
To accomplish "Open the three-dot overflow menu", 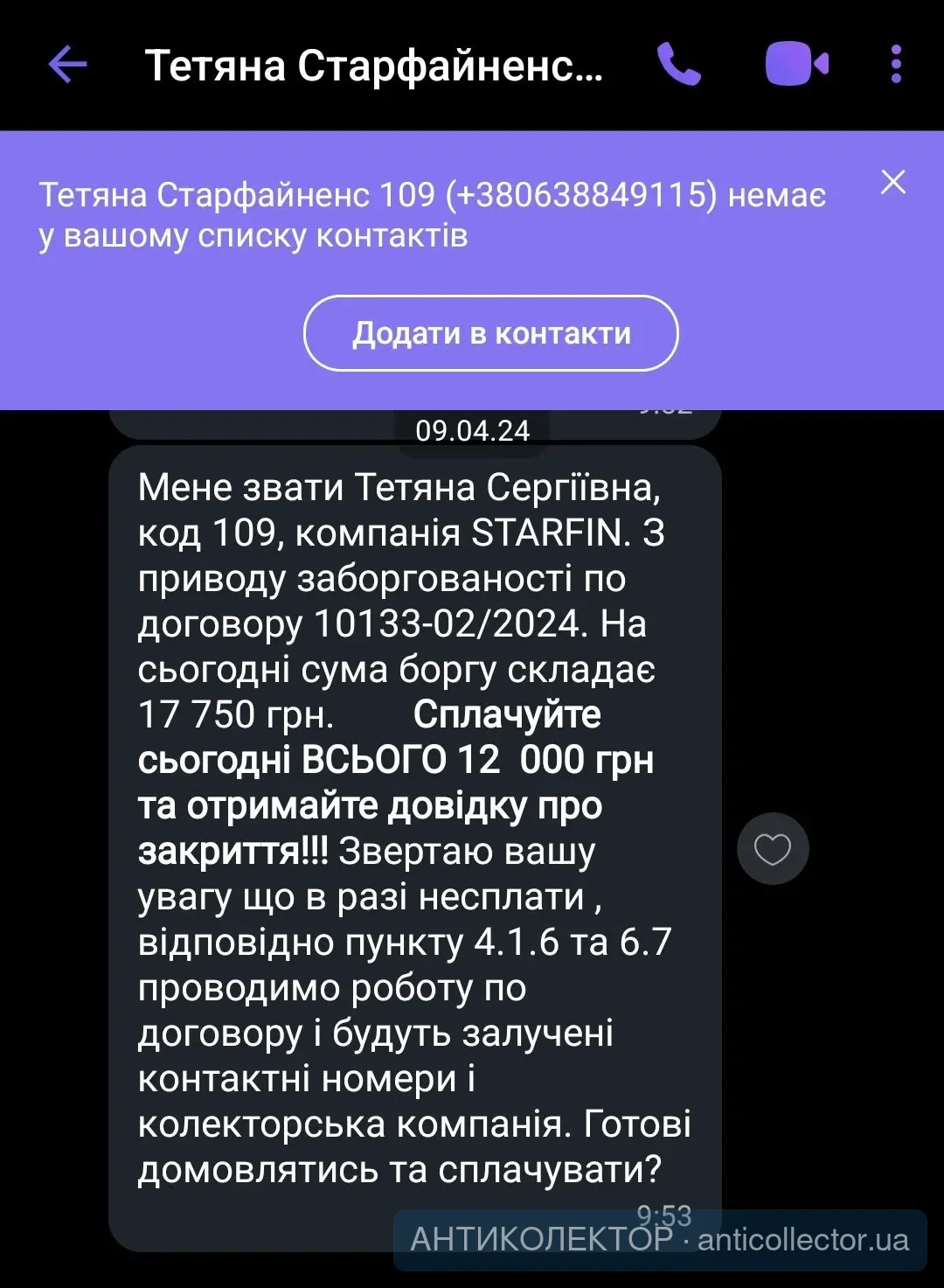I will point(896,65).
